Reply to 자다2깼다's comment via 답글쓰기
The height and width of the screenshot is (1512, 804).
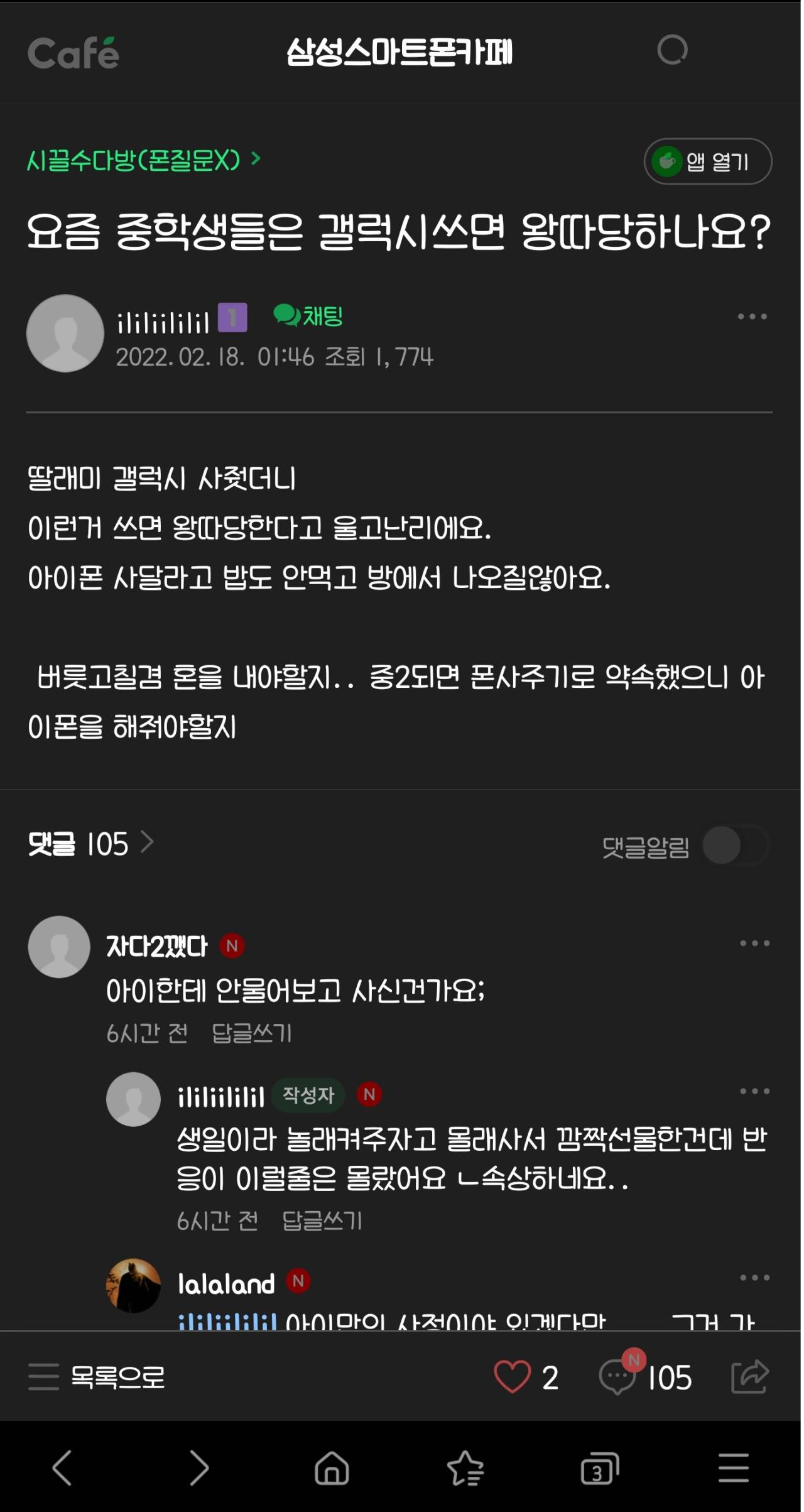(x=251, y=1033)
